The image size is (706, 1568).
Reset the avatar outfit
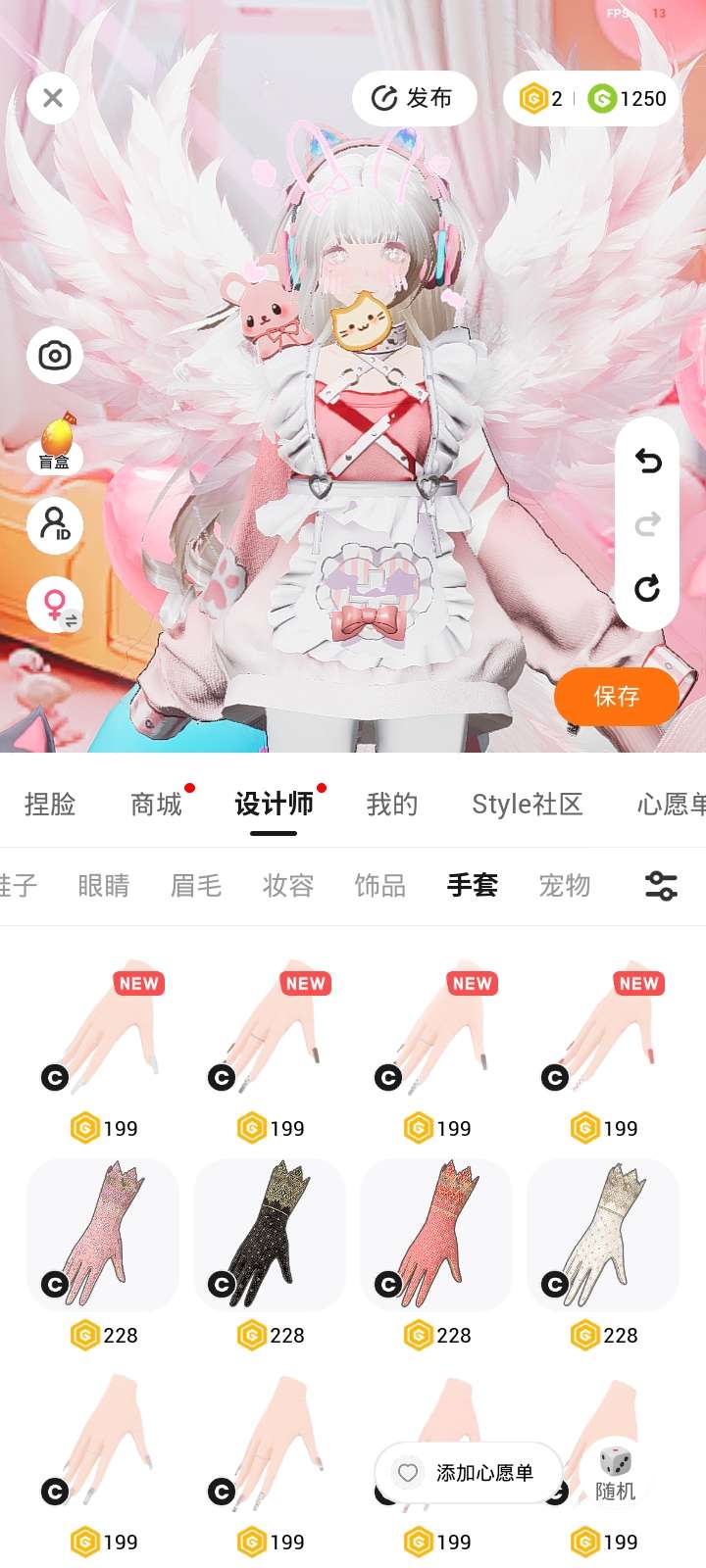(647, 588)
